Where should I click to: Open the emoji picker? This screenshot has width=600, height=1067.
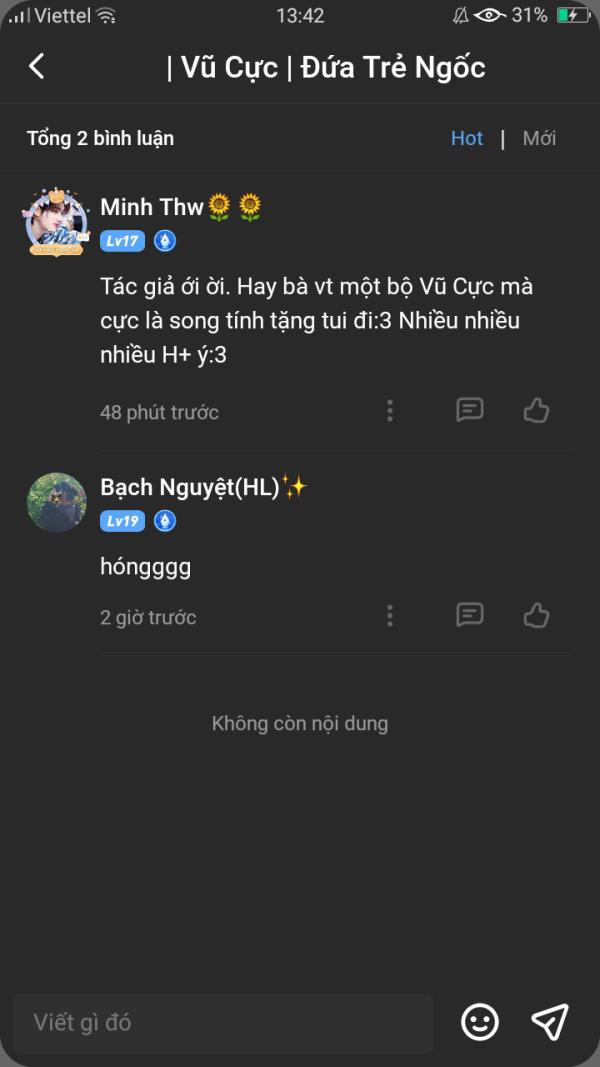(480, 1021)
